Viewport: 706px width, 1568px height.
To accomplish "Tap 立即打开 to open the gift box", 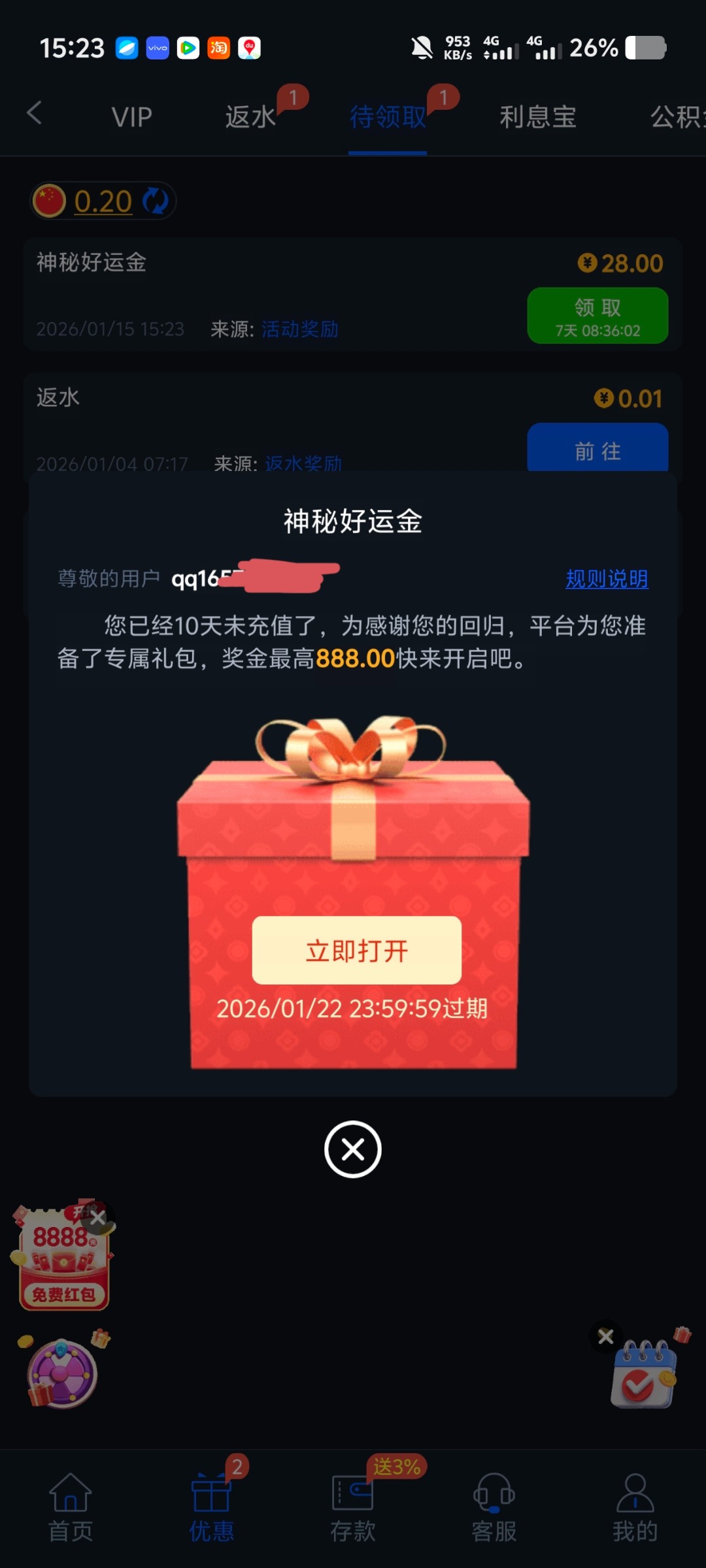I will coord(356,951).
